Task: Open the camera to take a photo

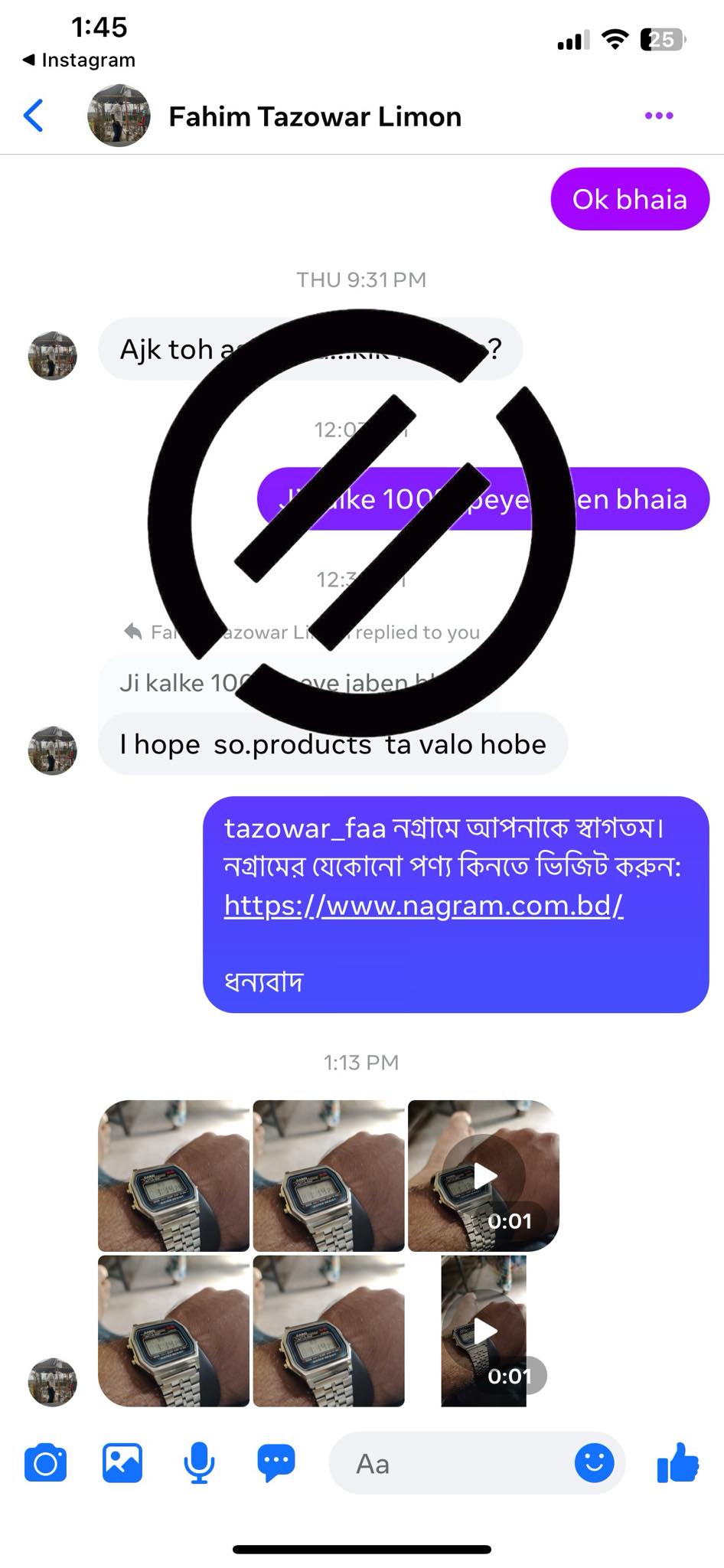Action: [x=46, y=1463]
